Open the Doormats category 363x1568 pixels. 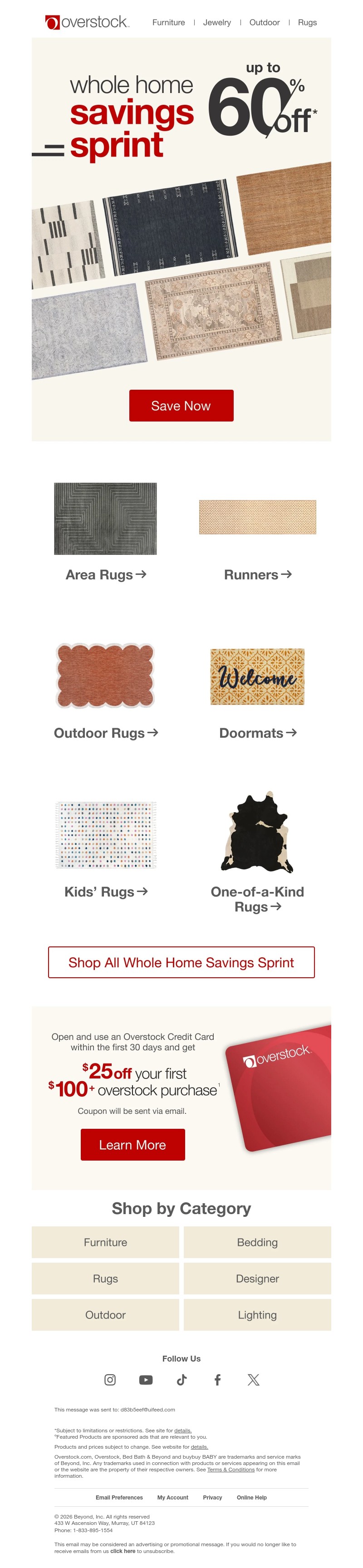[257, 732]
